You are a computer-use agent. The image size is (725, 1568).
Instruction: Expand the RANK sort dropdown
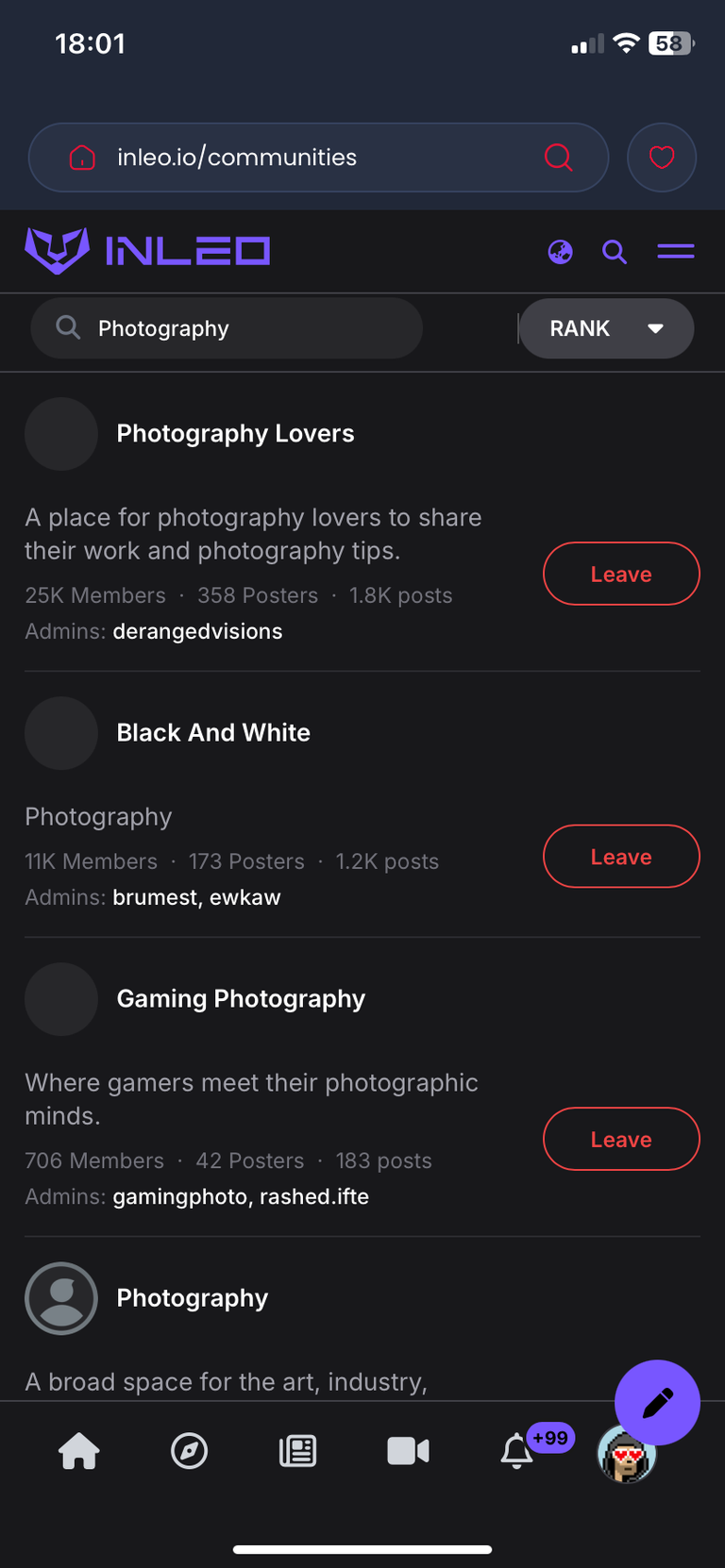[x=607, y=328]
